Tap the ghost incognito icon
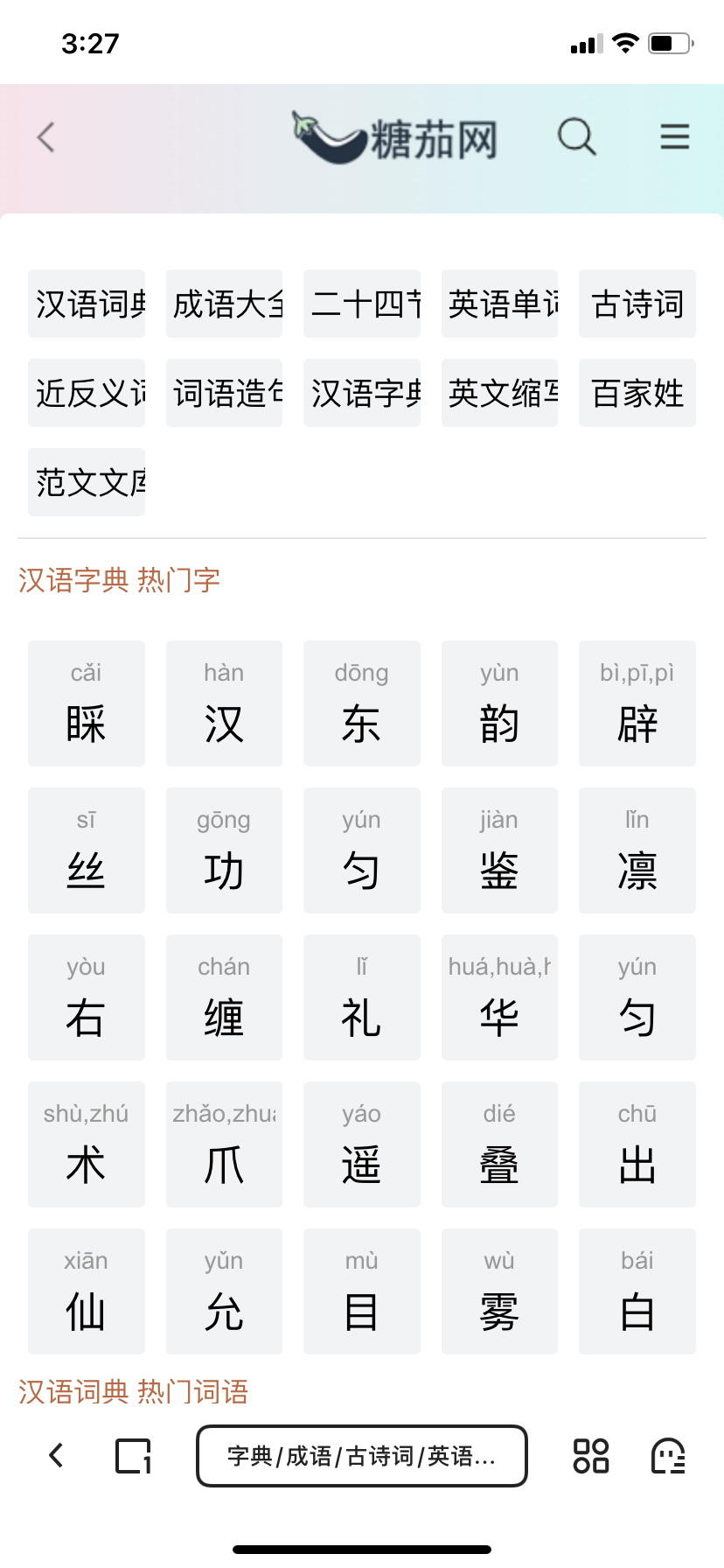 [669, 1456]
